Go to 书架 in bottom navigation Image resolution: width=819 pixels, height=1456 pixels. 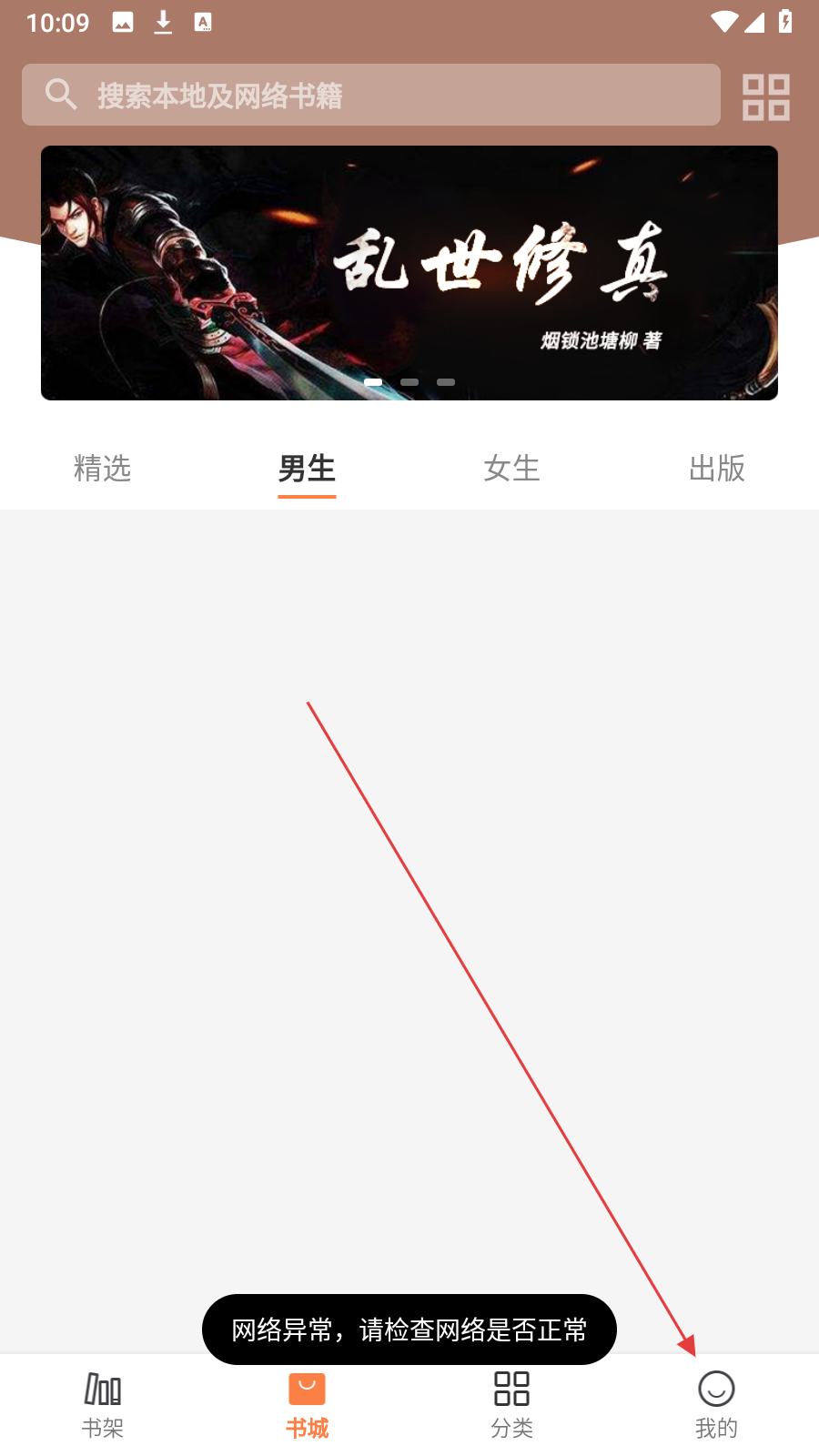click(x=102, y=1404)
